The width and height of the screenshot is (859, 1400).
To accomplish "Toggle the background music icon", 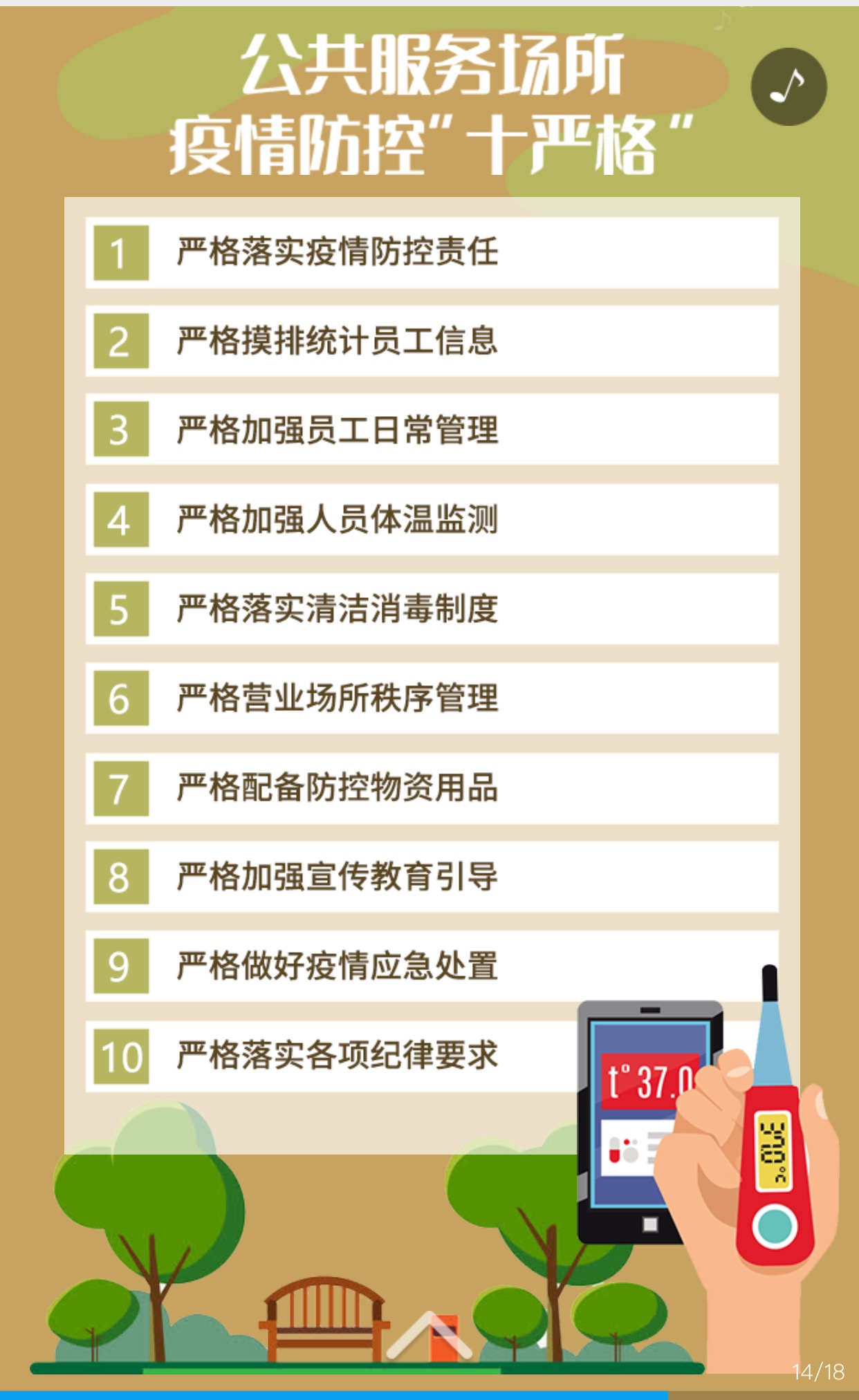I will tap(788, 87).
